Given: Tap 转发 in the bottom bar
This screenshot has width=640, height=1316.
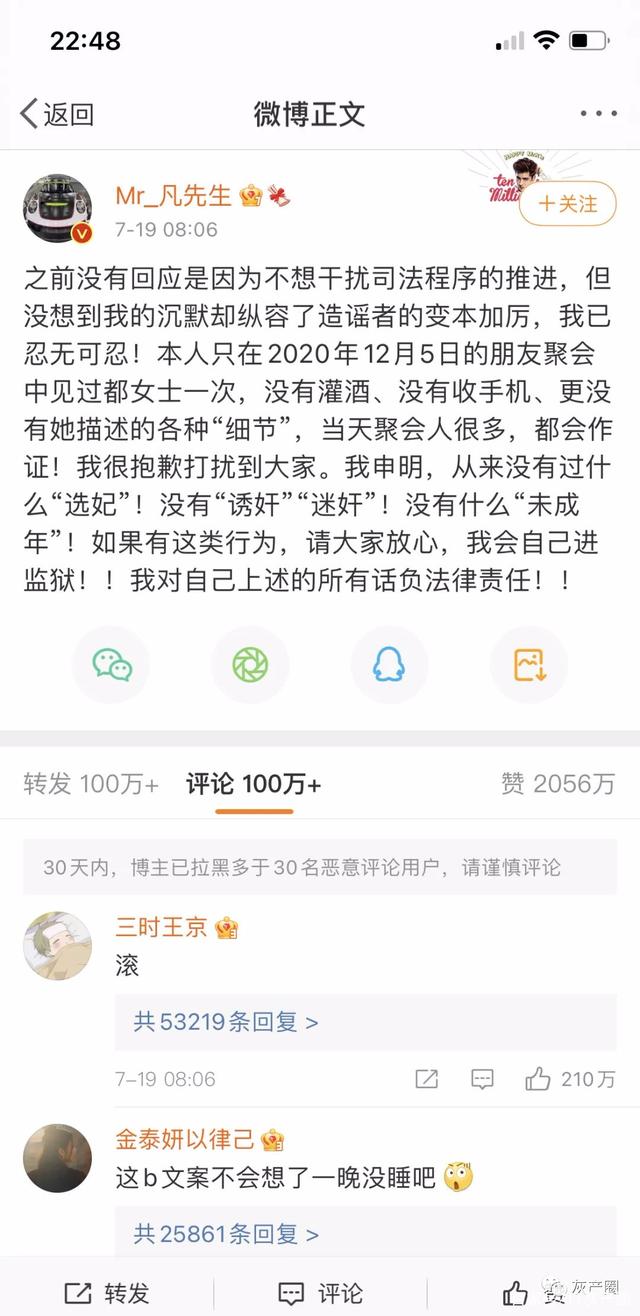Looking at the screenshot, I should point(106,1293).
